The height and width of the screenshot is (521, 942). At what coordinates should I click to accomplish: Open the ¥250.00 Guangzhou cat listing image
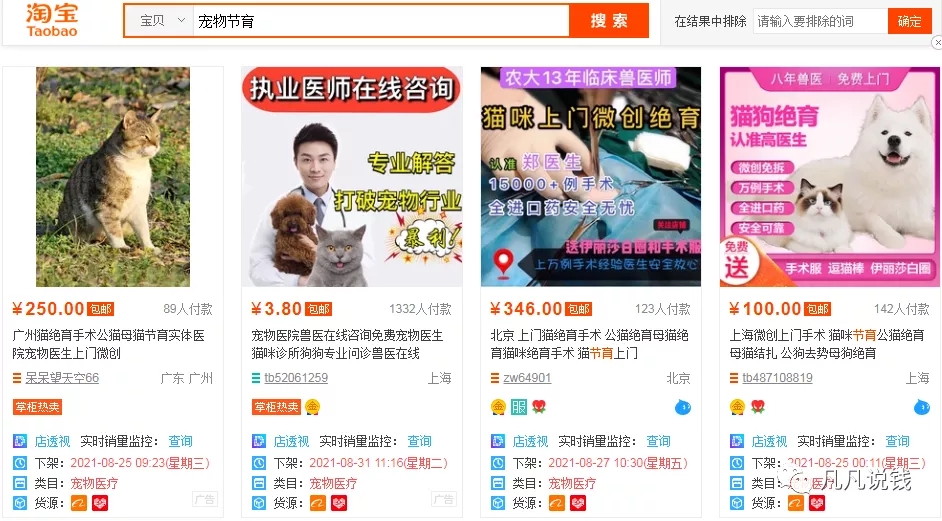click(x=113, y=177)
